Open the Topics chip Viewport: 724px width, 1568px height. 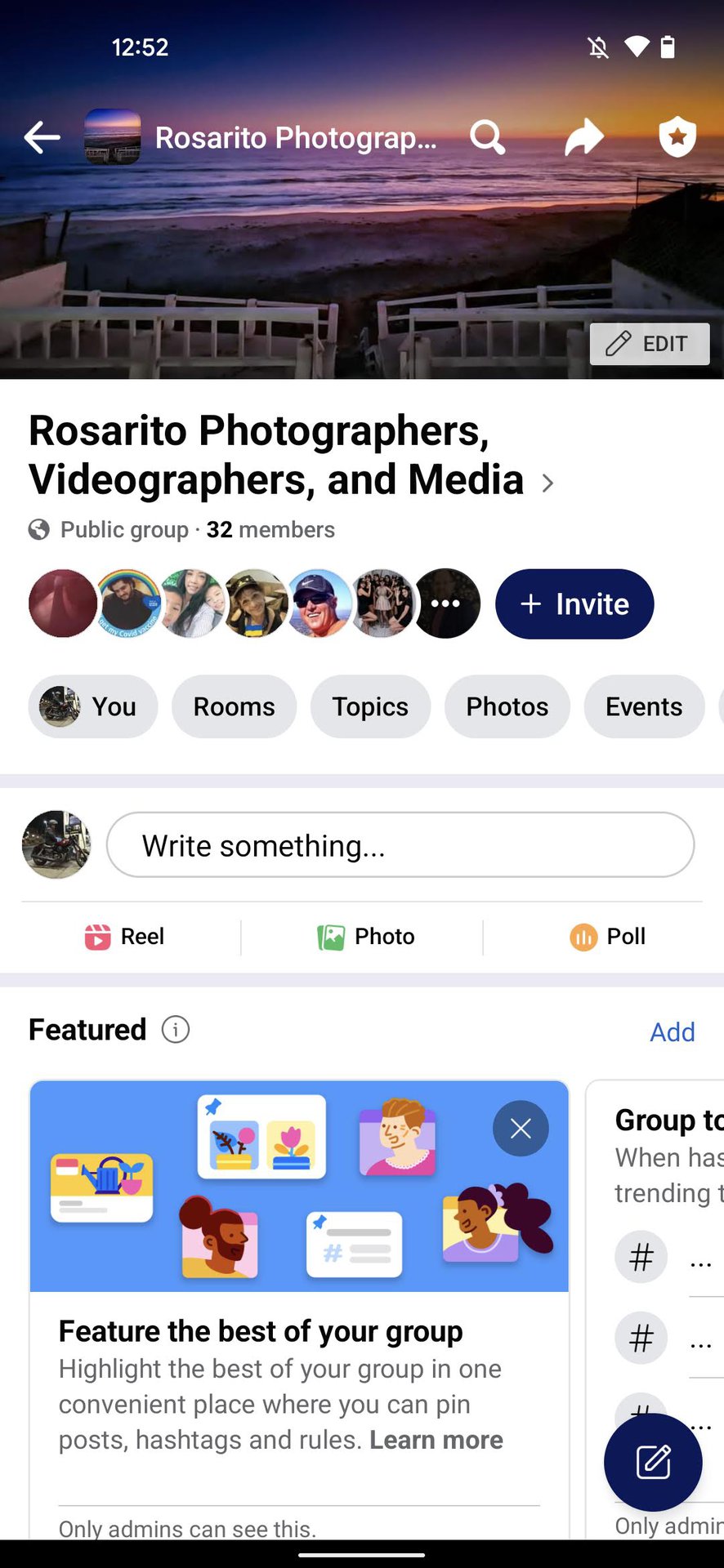(x=370, y=706)
